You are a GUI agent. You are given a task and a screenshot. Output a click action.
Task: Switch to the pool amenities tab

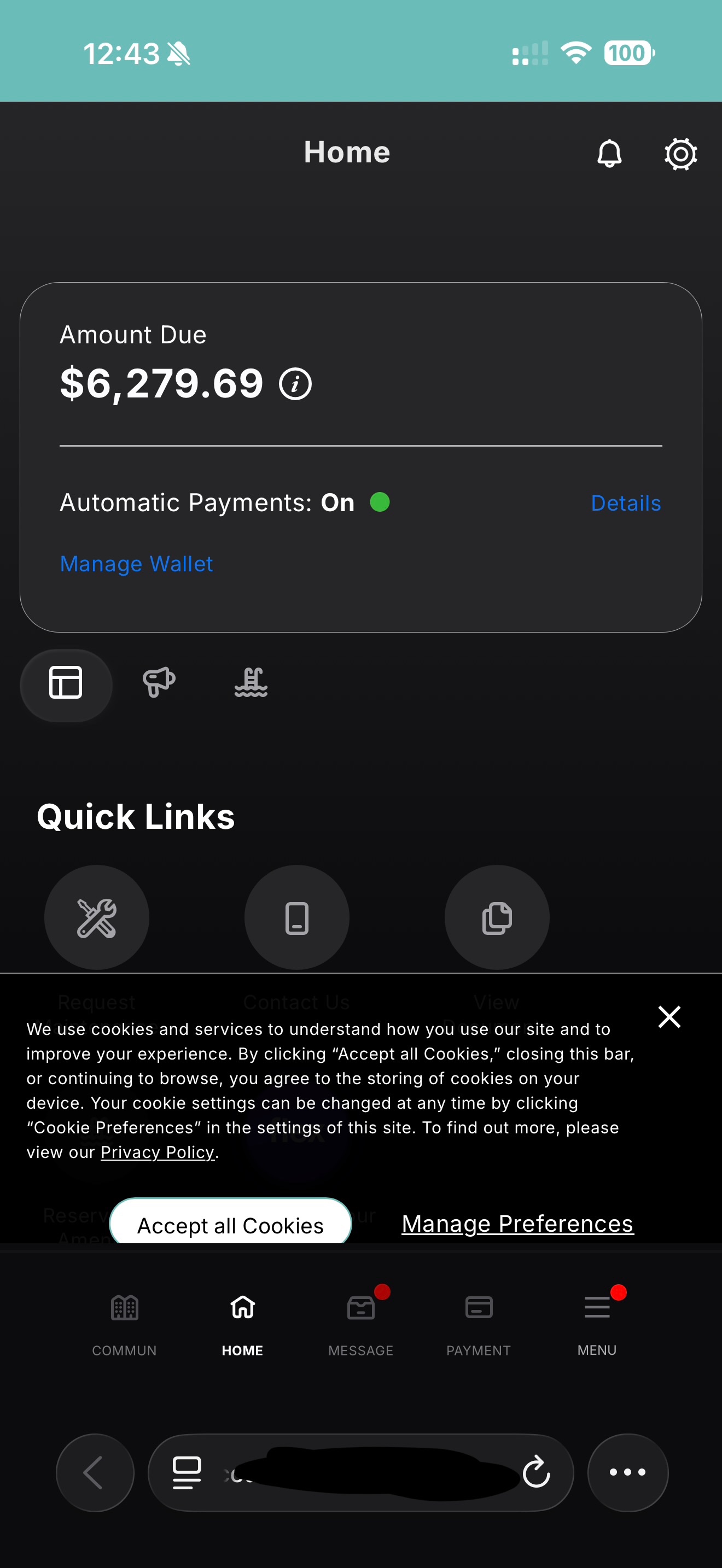(x=251, y=681)
